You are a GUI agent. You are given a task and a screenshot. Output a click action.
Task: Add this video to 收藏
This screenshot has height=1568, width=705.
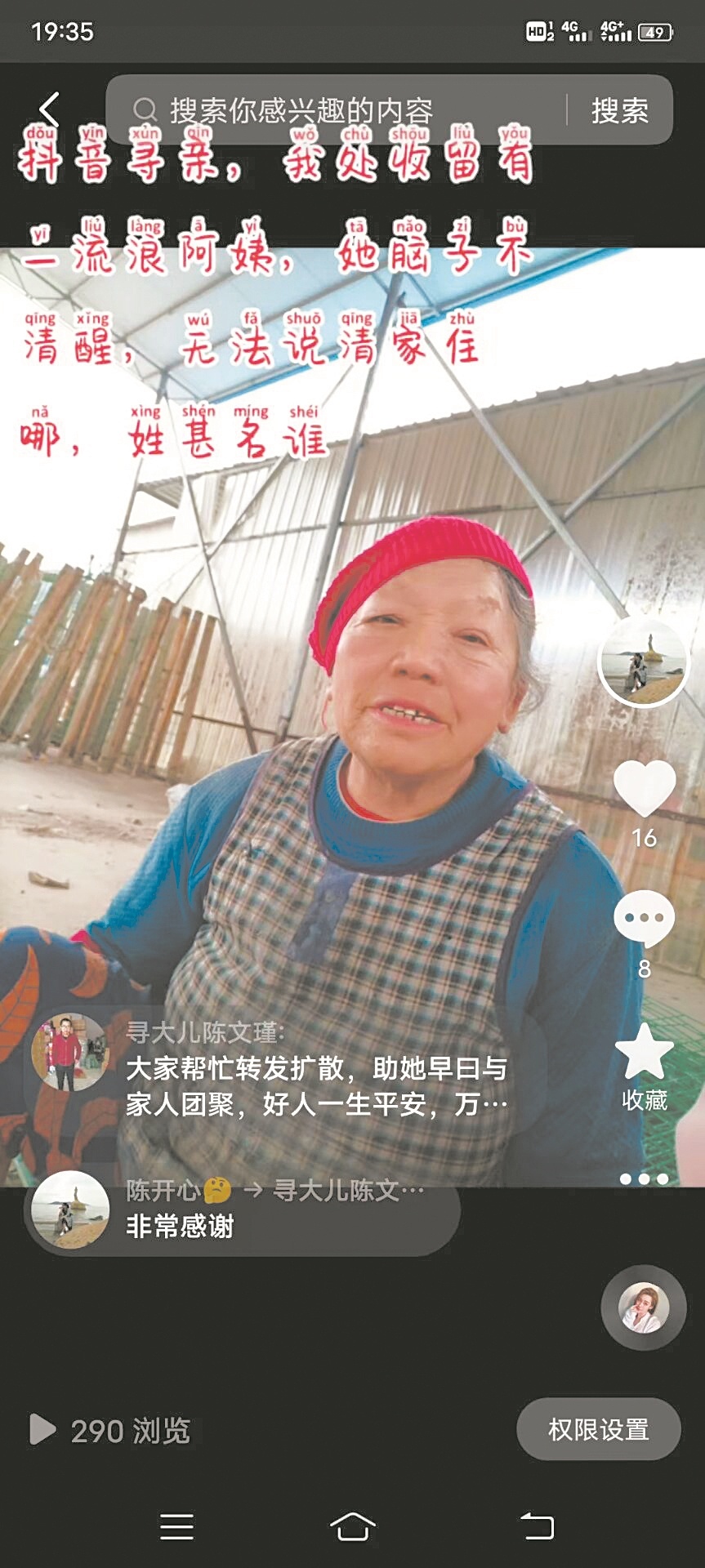pos(644,1053)
